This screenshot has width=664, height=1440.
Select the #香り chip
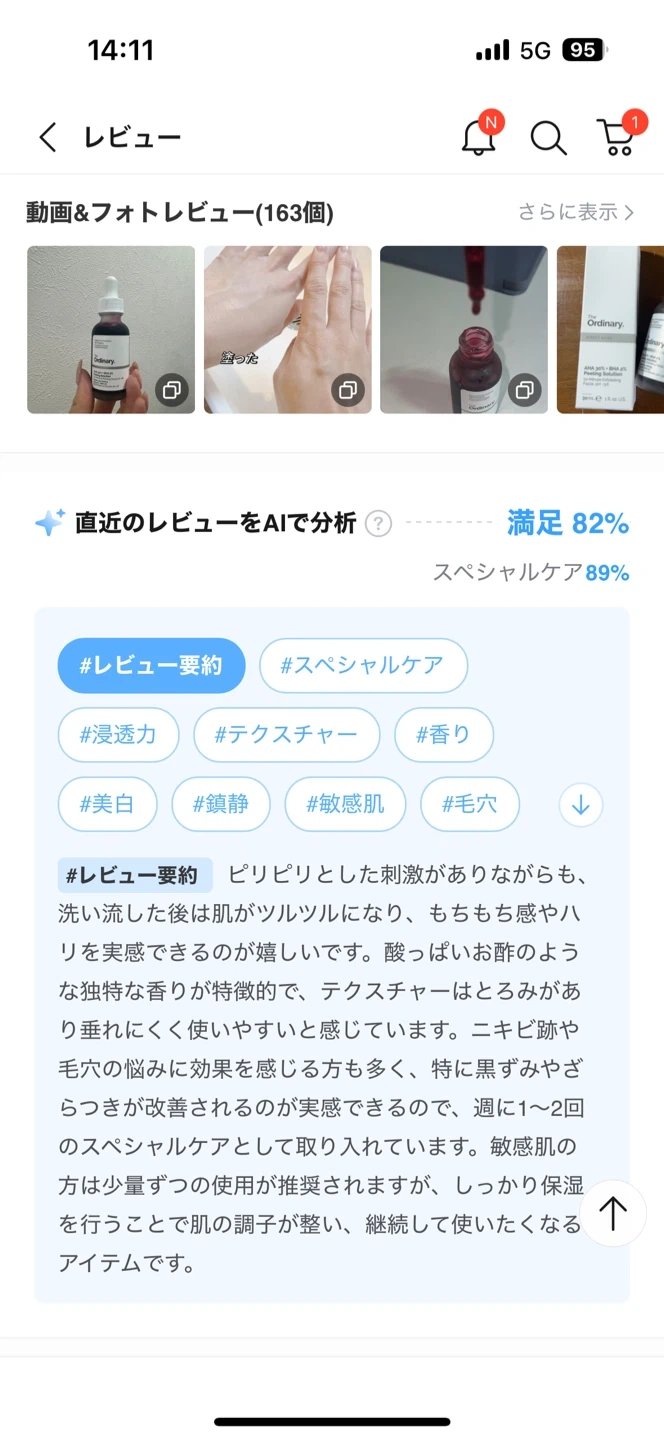point(443,735)
